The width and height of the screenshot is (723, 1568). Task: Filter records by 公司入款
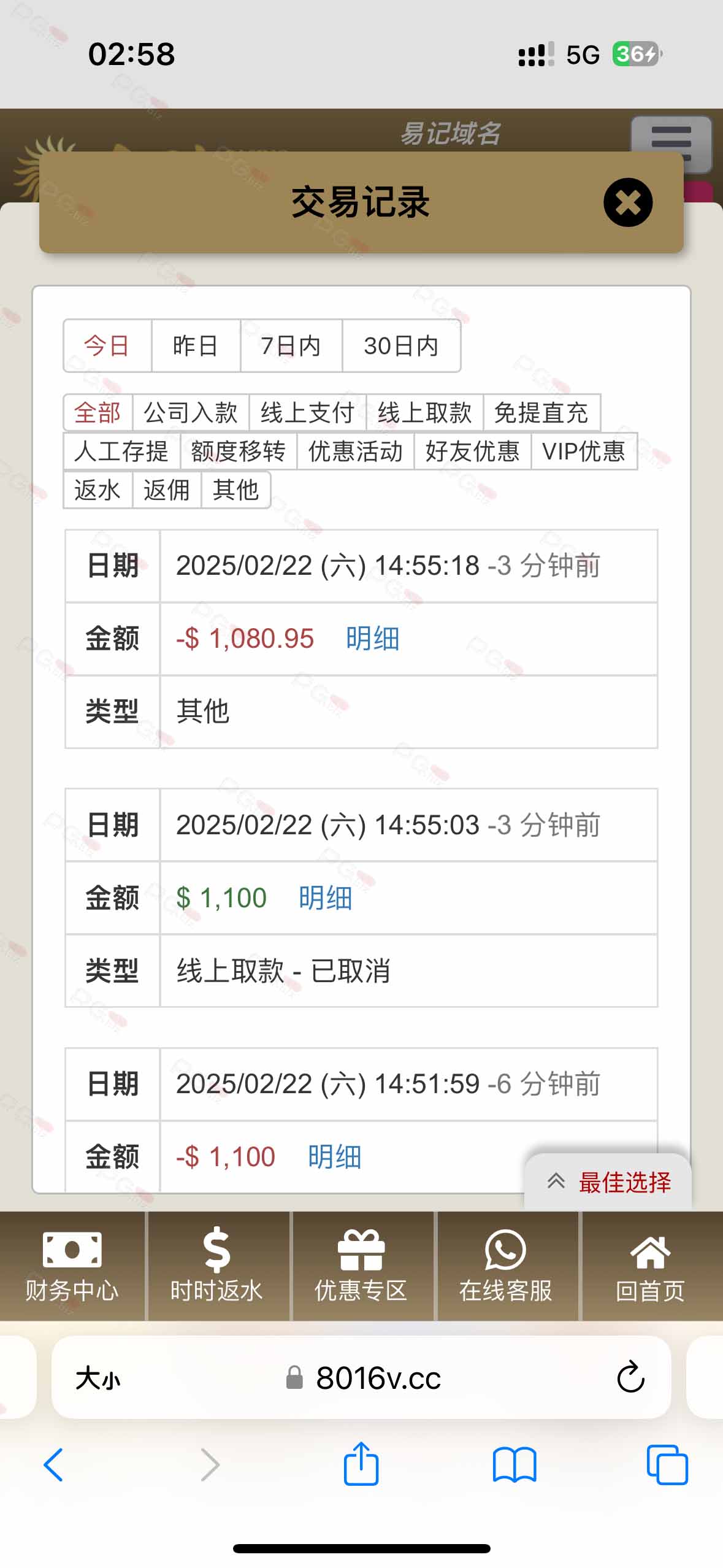pyautogui.click(x=190, y=413)
